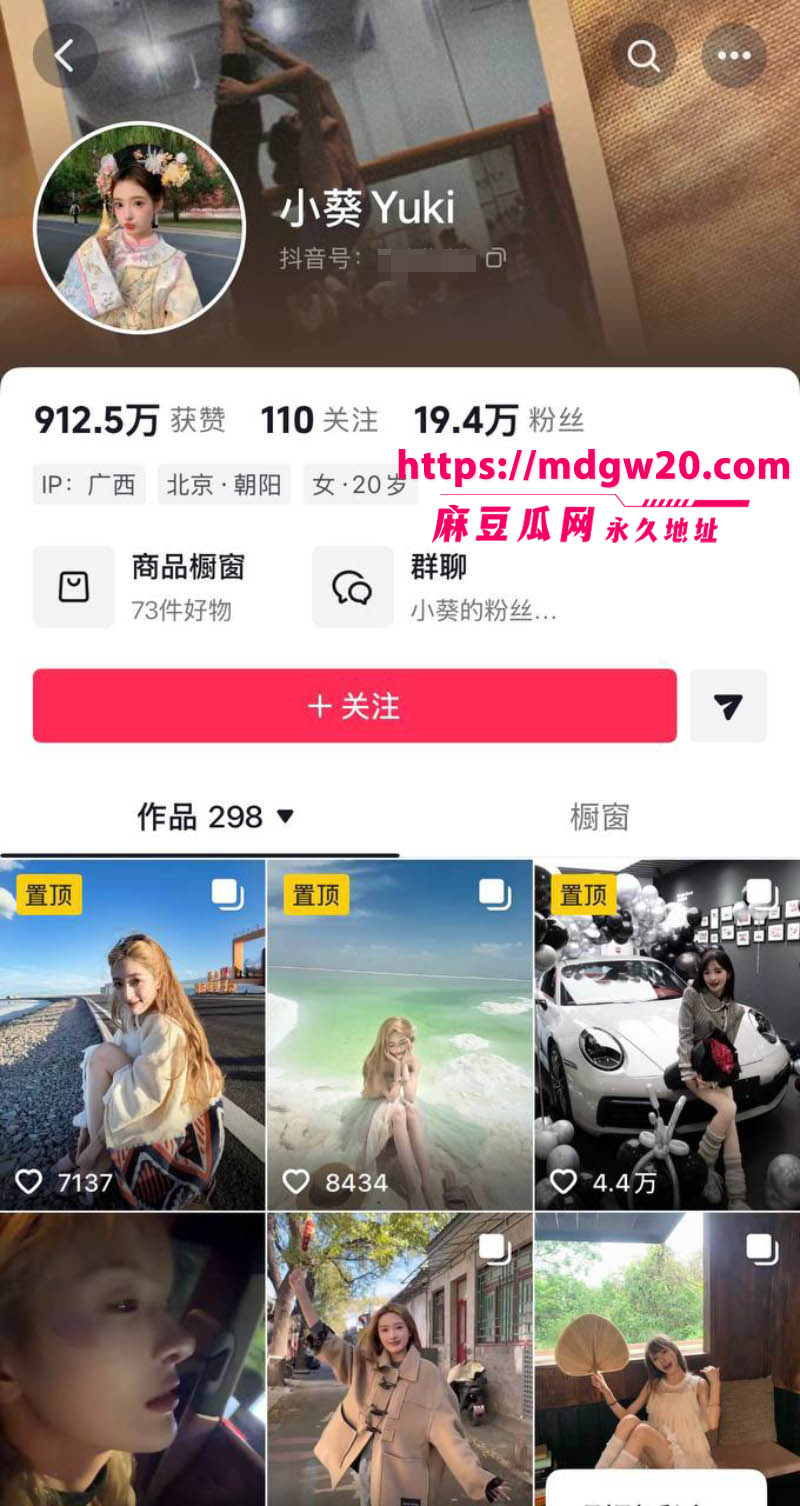This screenshot has width=800, height=1506.
Task: Open the three-dot overflow menu
Action: (733, 55)
